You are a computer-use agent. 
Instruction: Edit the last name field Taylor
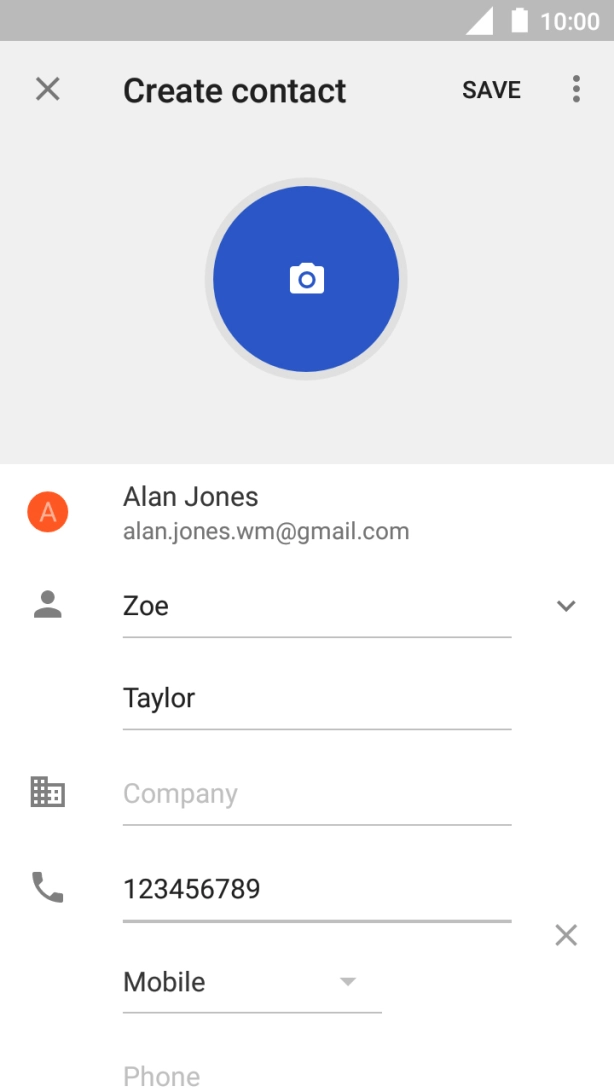click(x=316, y=699)
